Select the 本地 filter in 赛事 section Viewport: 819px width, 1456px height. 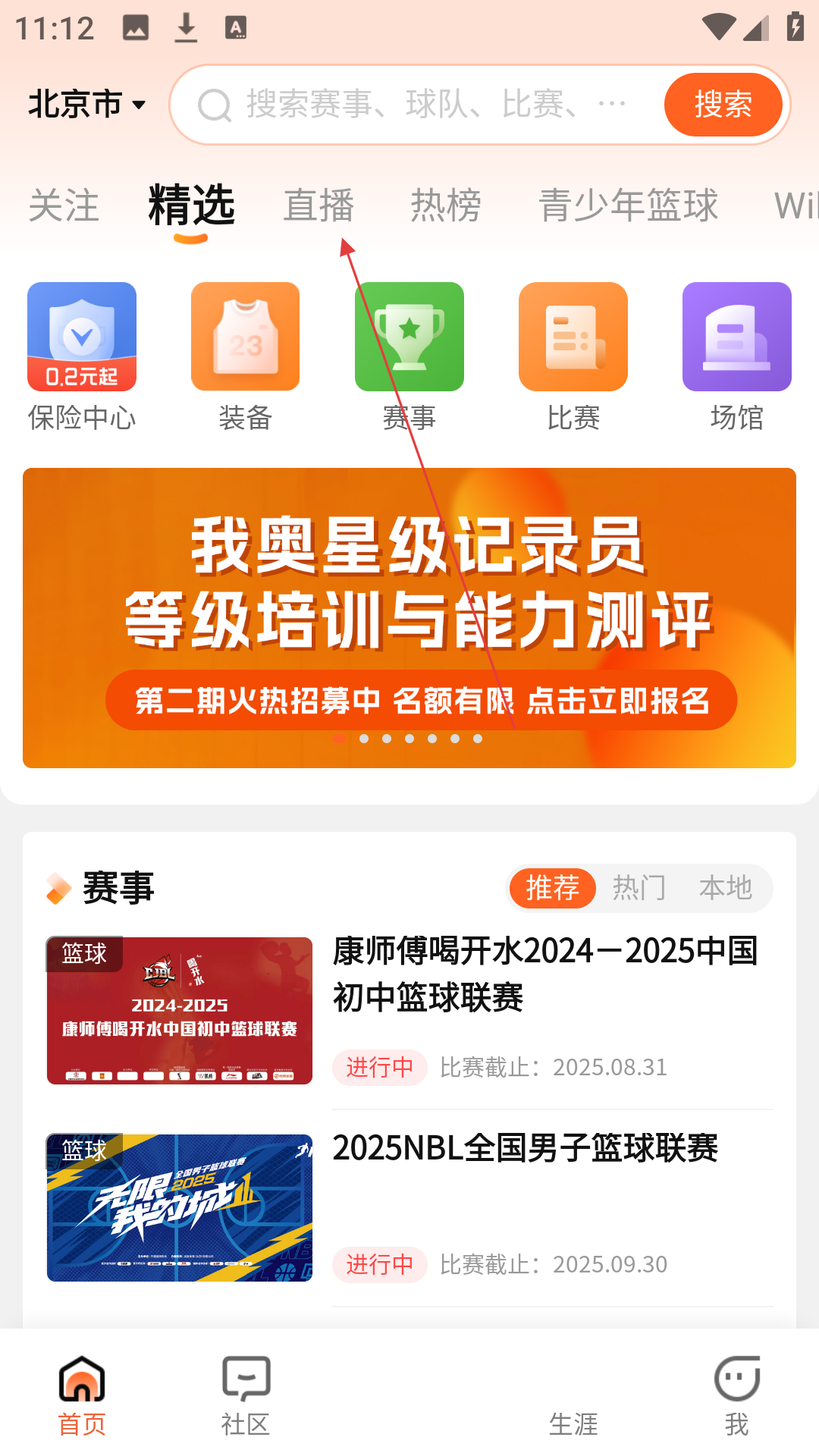click(725, 888)
